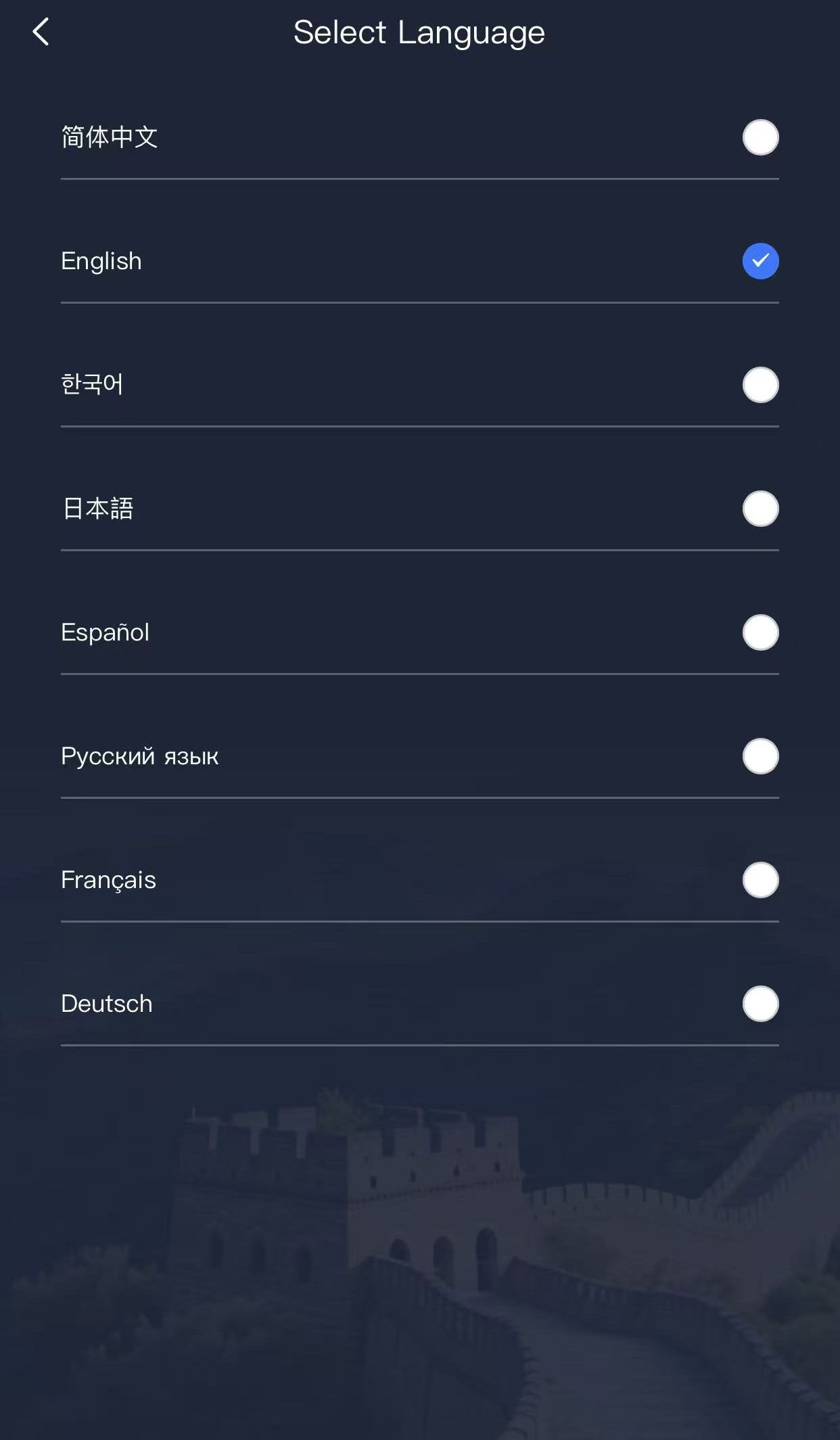Click the Deutsch language label

[106, 1004]
